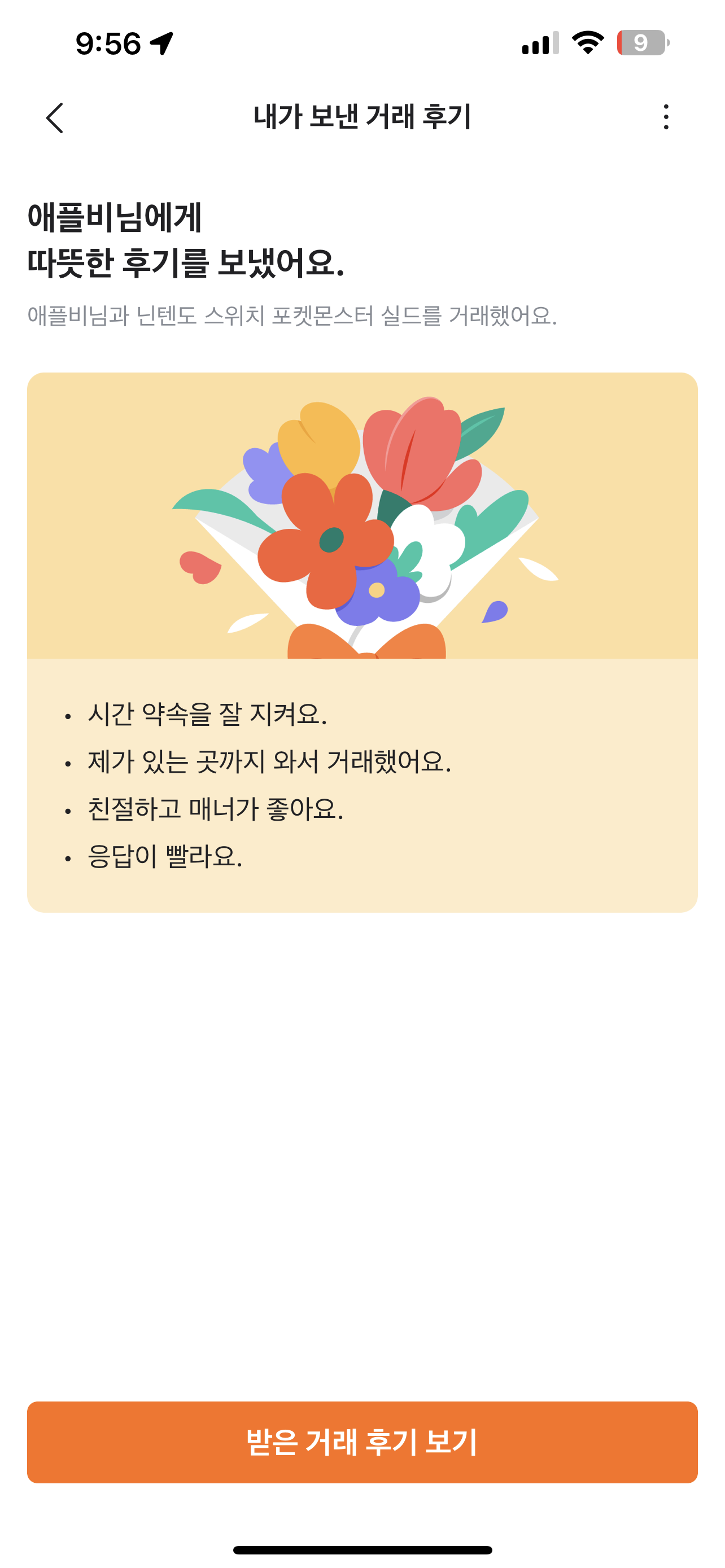Go back from the sent review page
The width and height of the screenshot is (725, 1568).
point(55,117)
